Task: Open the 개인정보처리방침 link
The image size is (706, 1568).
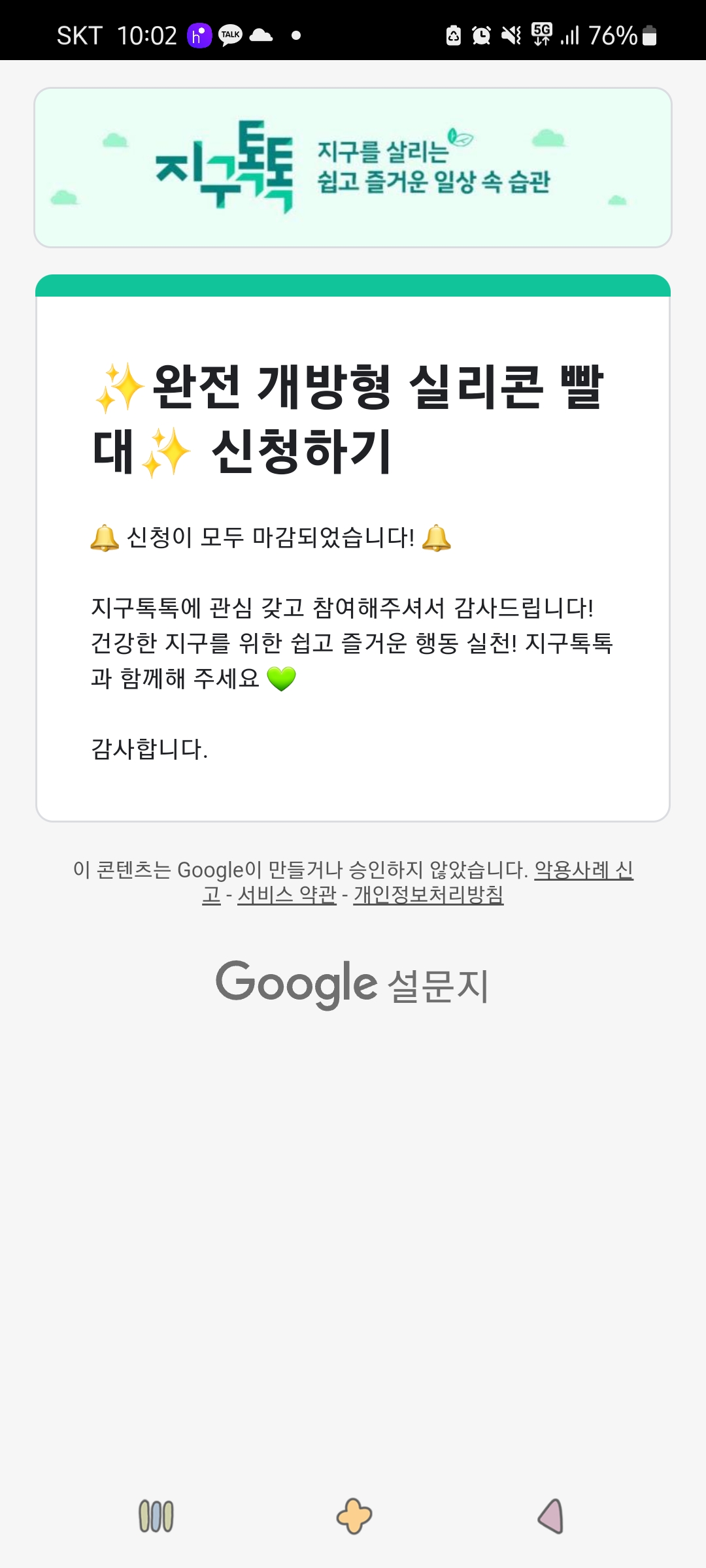Action: [x=428, y=894]
